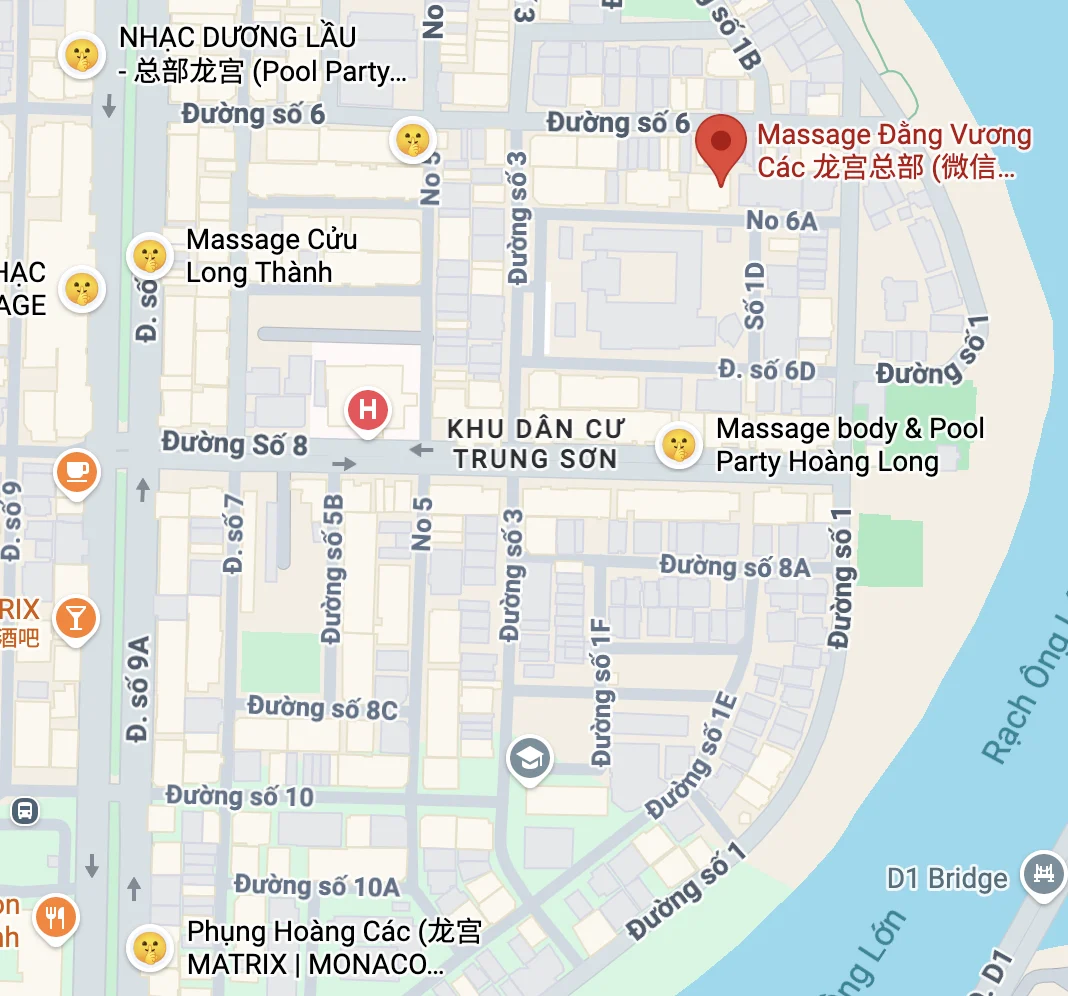Open the Nhạc Dương Lầu place marker

(x=82, y=54)
